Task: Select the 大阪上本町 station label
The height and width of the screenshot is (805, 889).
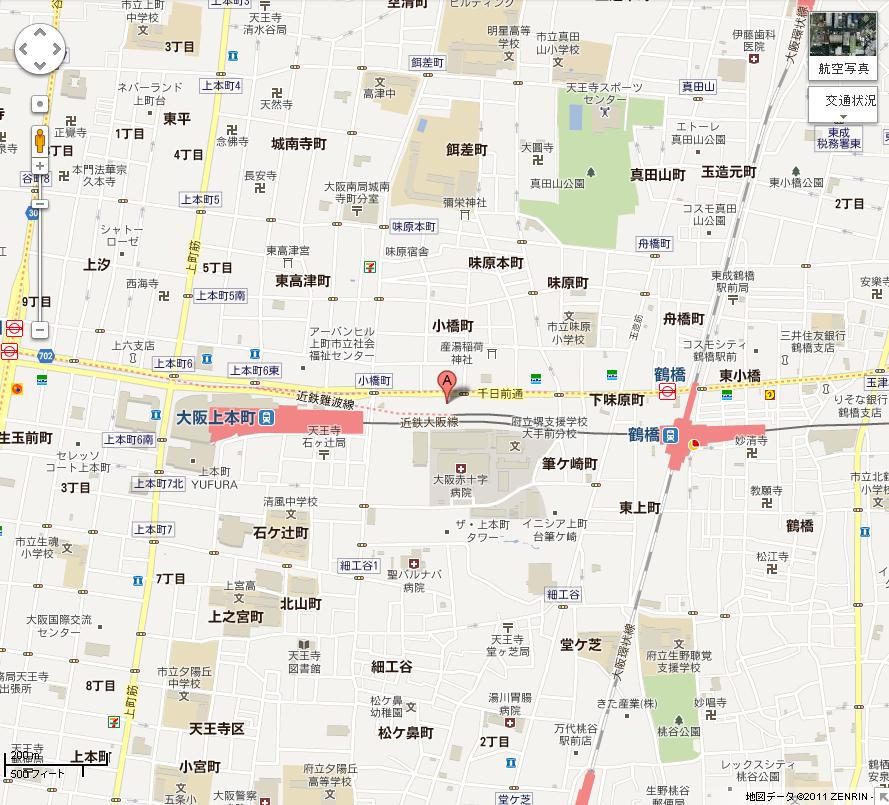Action: pyautogui.click(x=216, y=416)
